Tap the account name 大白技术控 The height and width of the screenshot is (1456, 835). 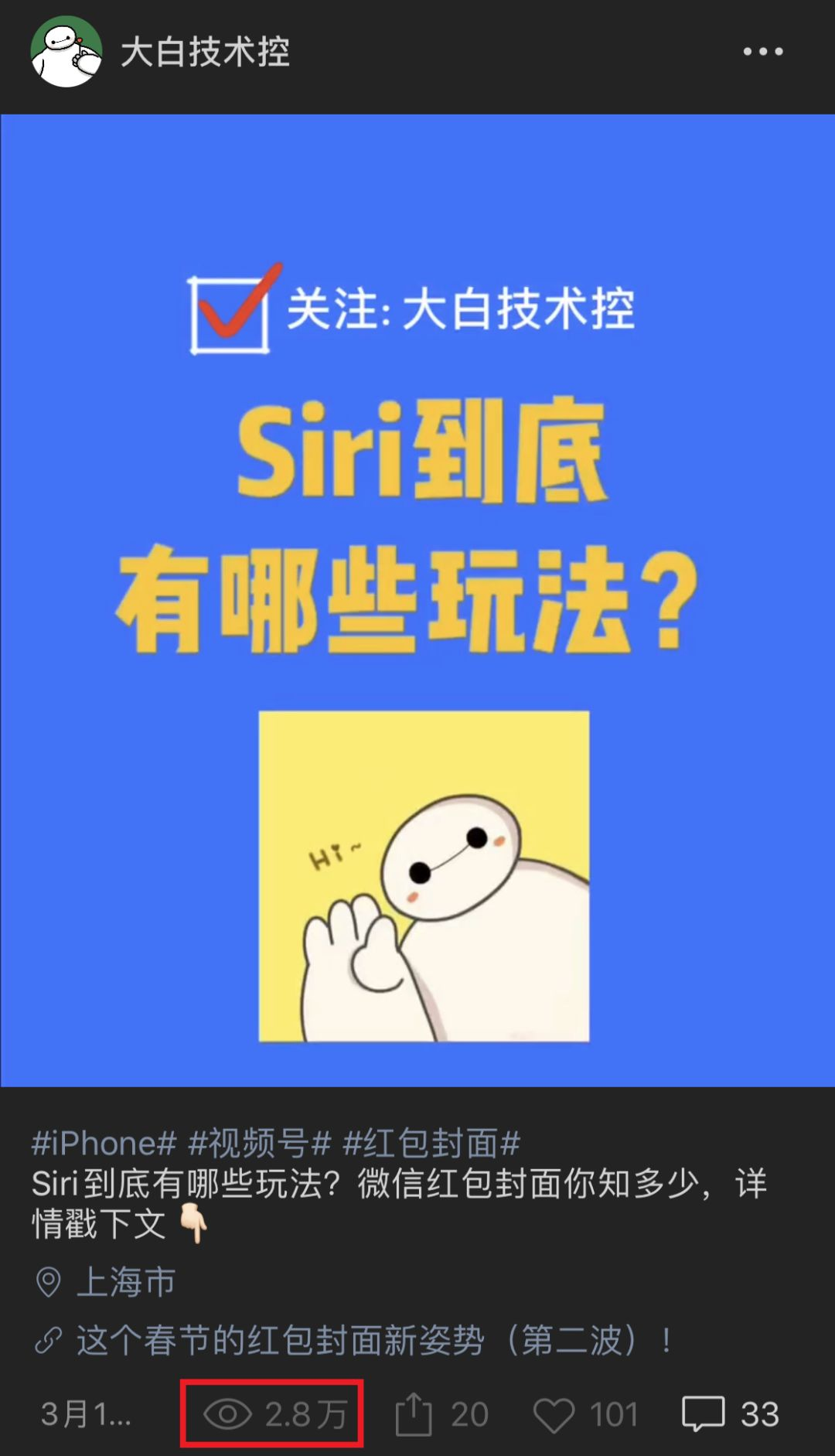point(205,52)
